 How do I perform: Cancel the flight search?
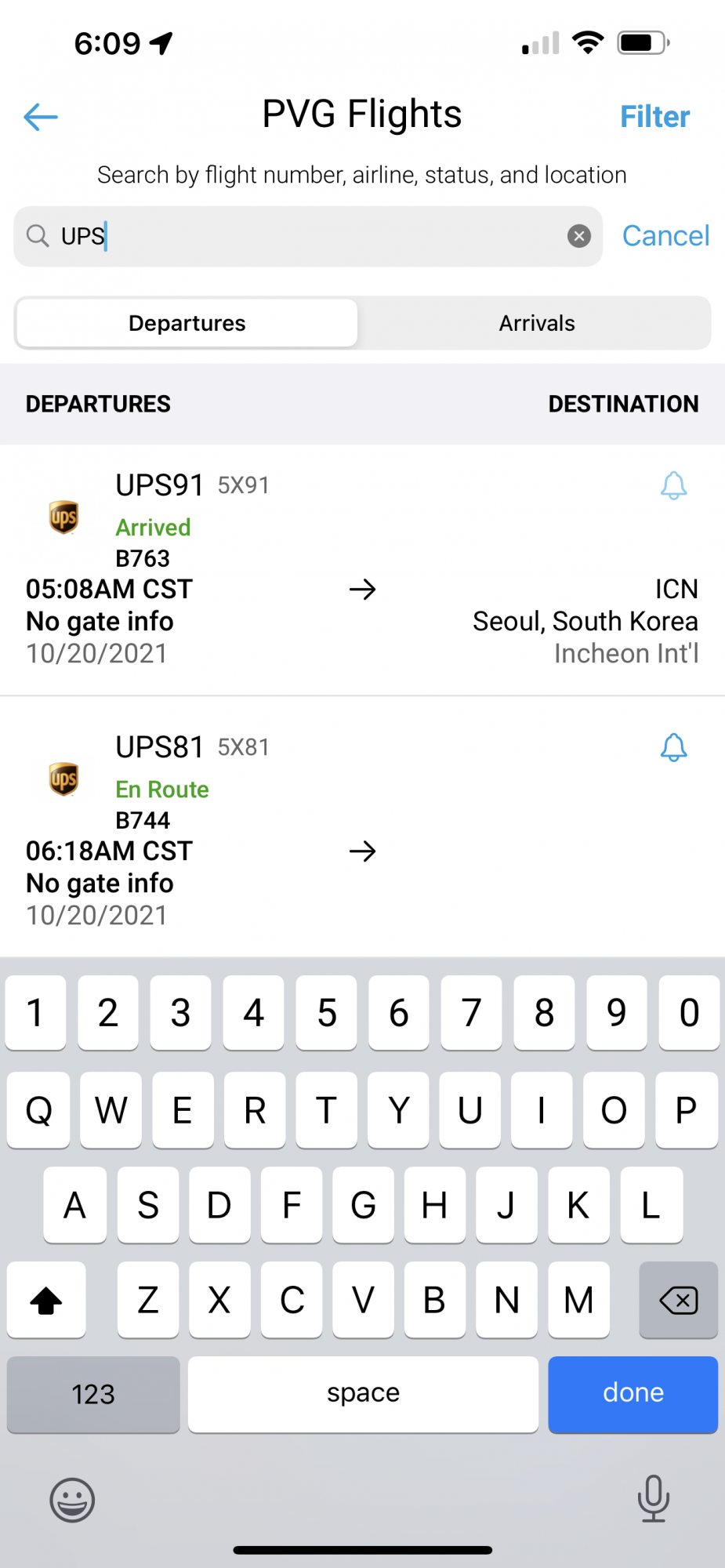tap(665, 236)
